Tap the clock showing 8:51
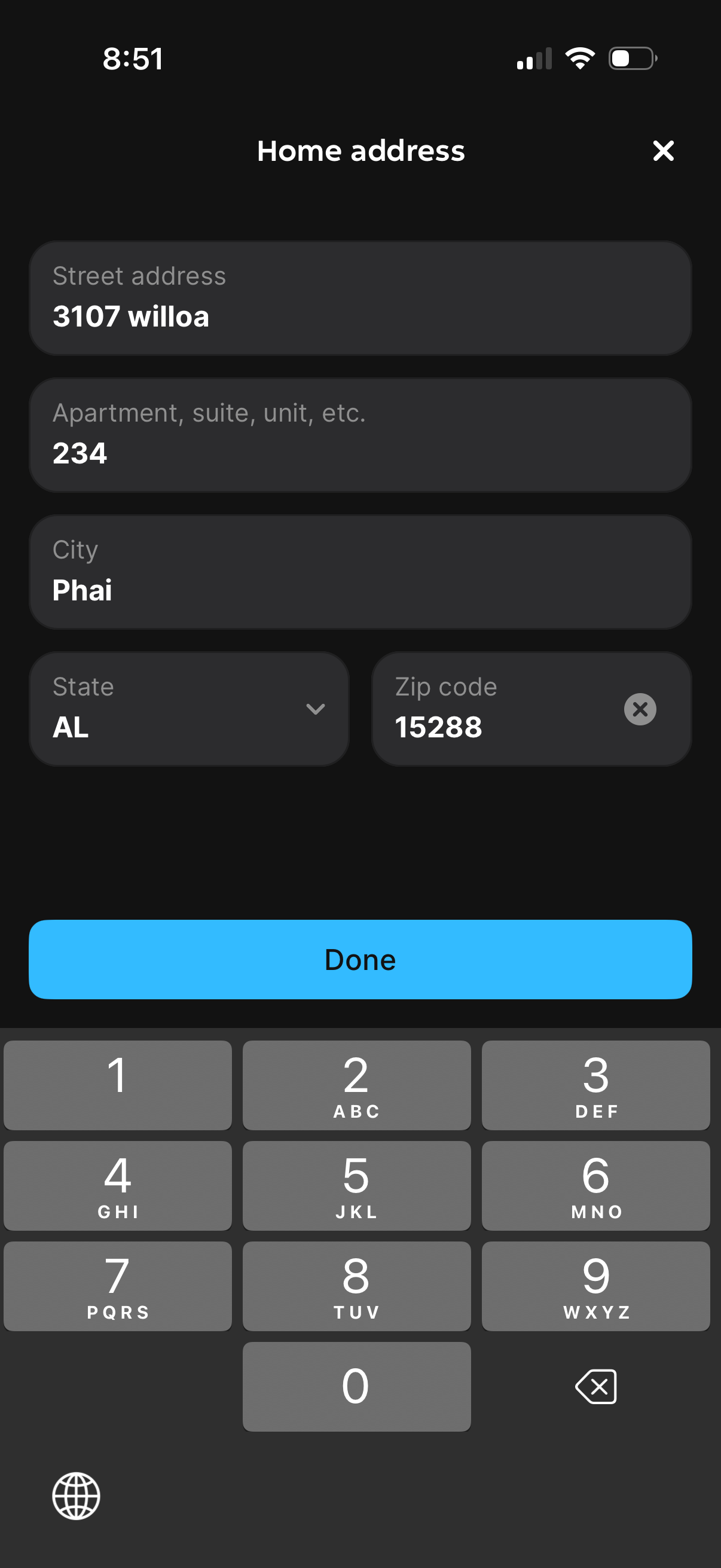The image size is (721, 1568). pos(133,58)
